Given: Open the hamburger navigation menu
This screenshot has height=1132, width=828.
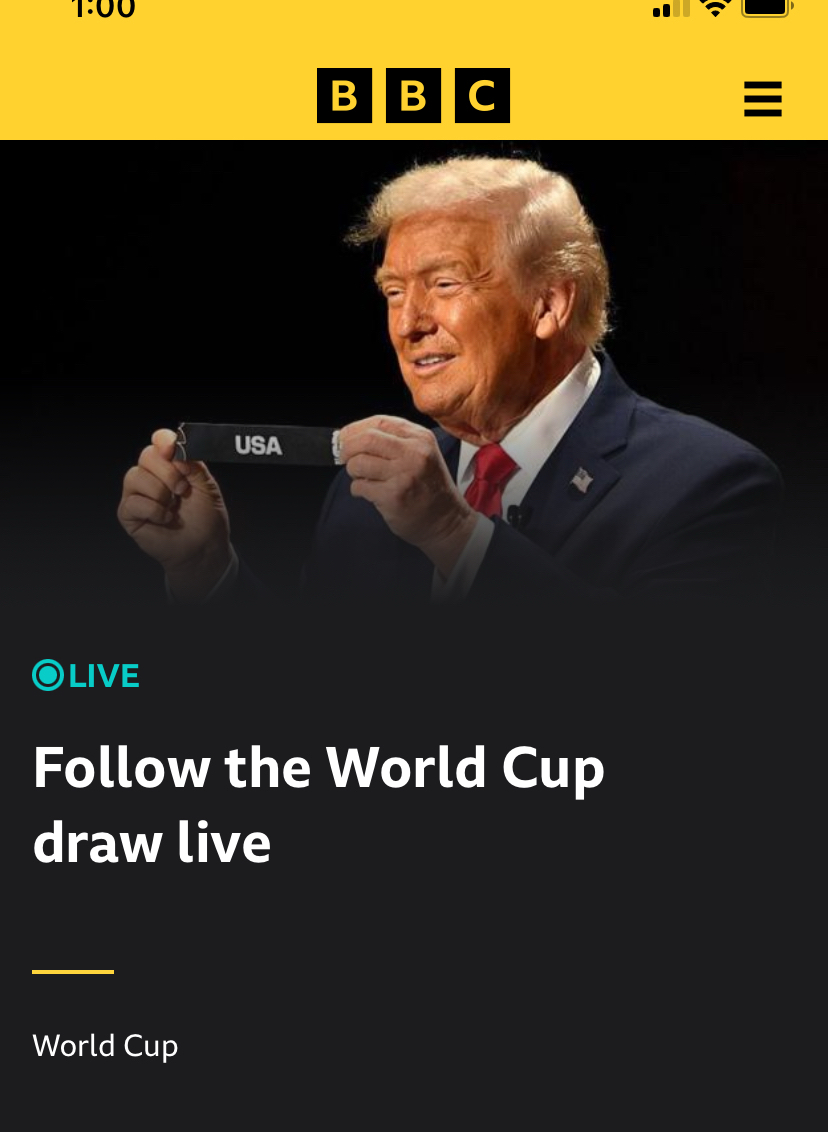Looking at the screenshot, I should click(x=762, y=99).
